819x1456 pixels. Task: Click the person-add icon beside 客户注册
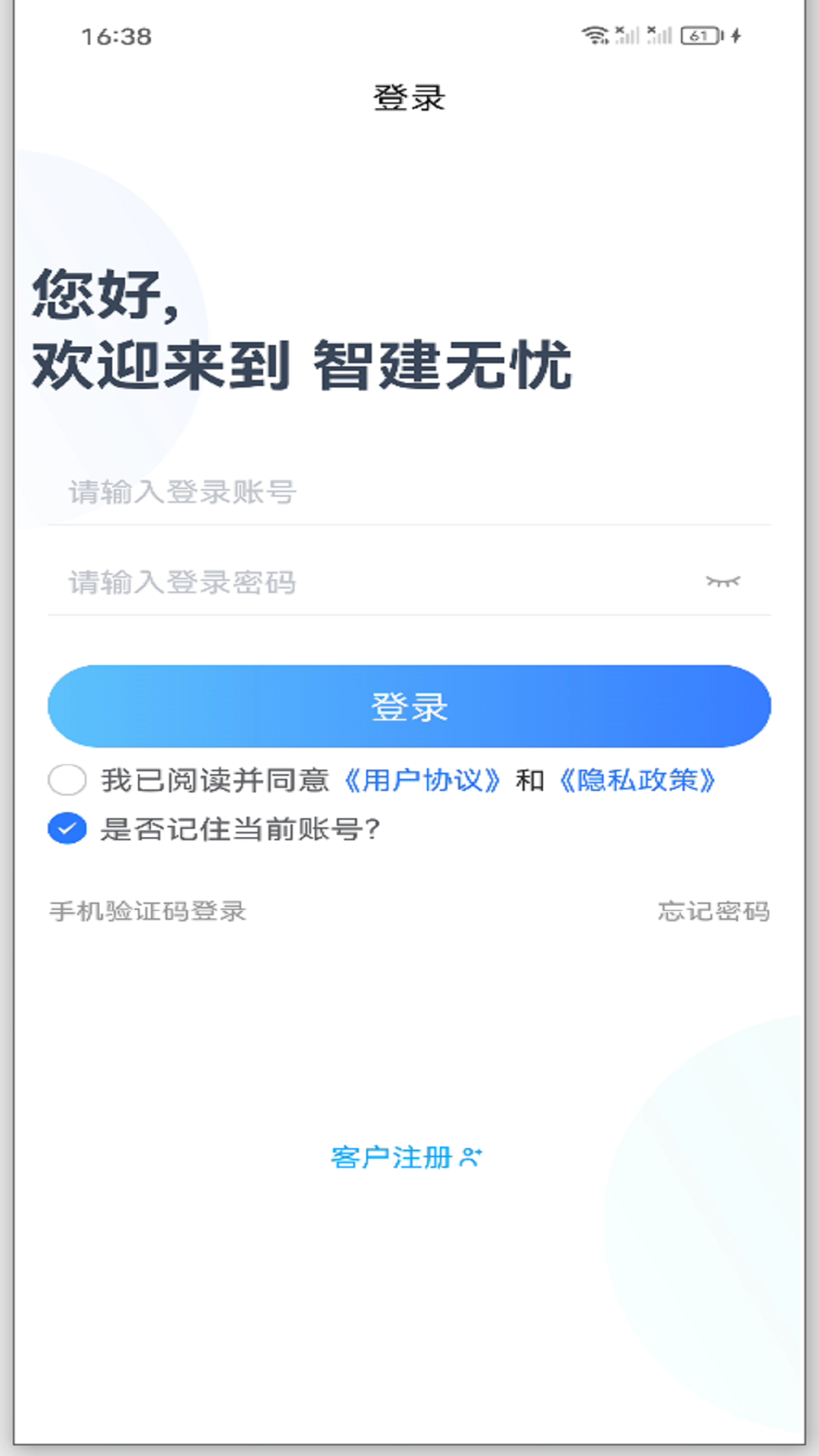click(x=472, y=1156)
